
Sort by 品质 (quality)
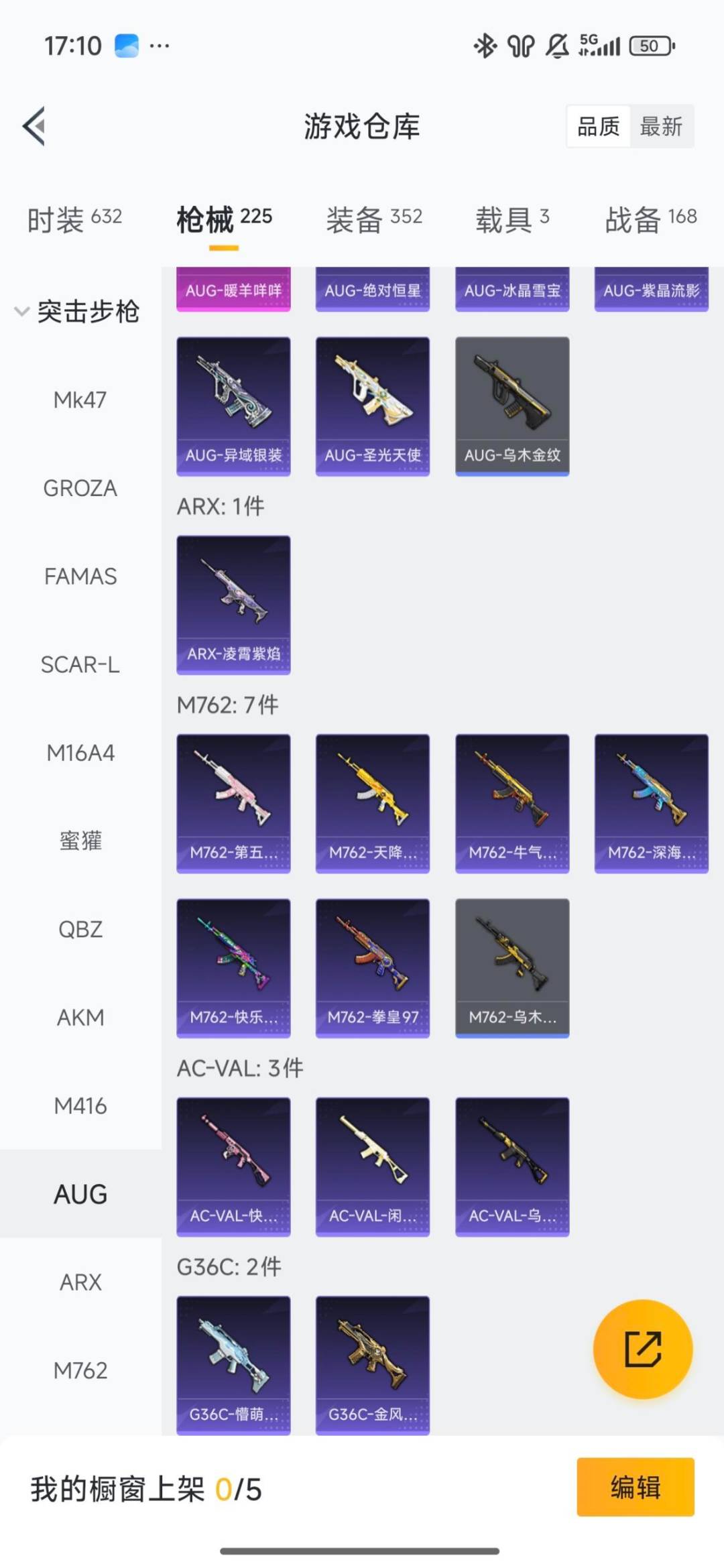[x=599, y=126]
